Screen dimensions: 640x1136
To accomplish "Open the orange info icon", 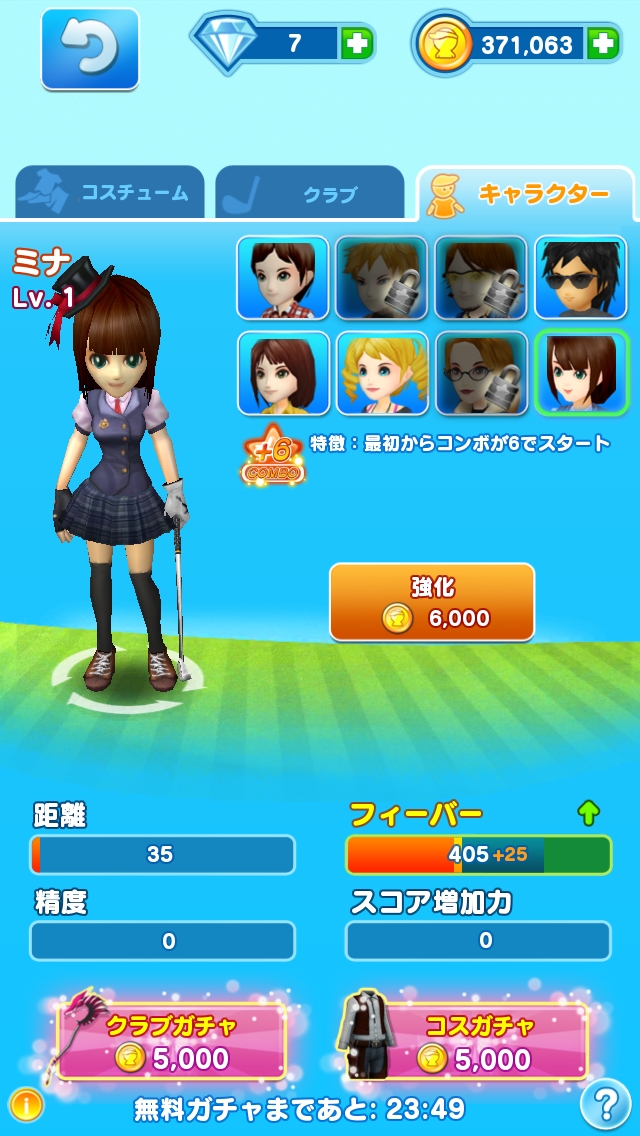I will pyautogui.click(x=26, y=1104).
